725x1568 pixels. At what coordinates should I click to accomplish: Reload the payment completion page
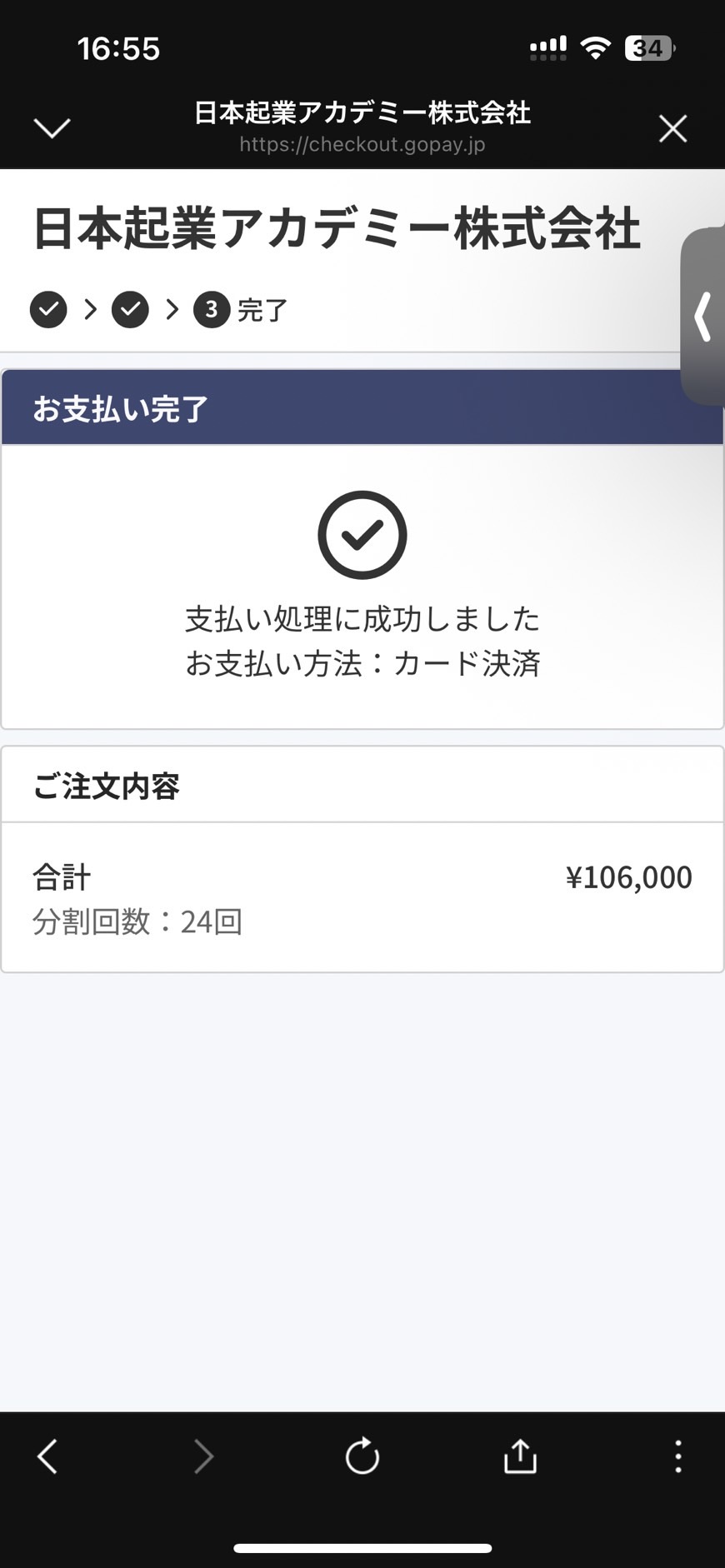coord(362,1456)
